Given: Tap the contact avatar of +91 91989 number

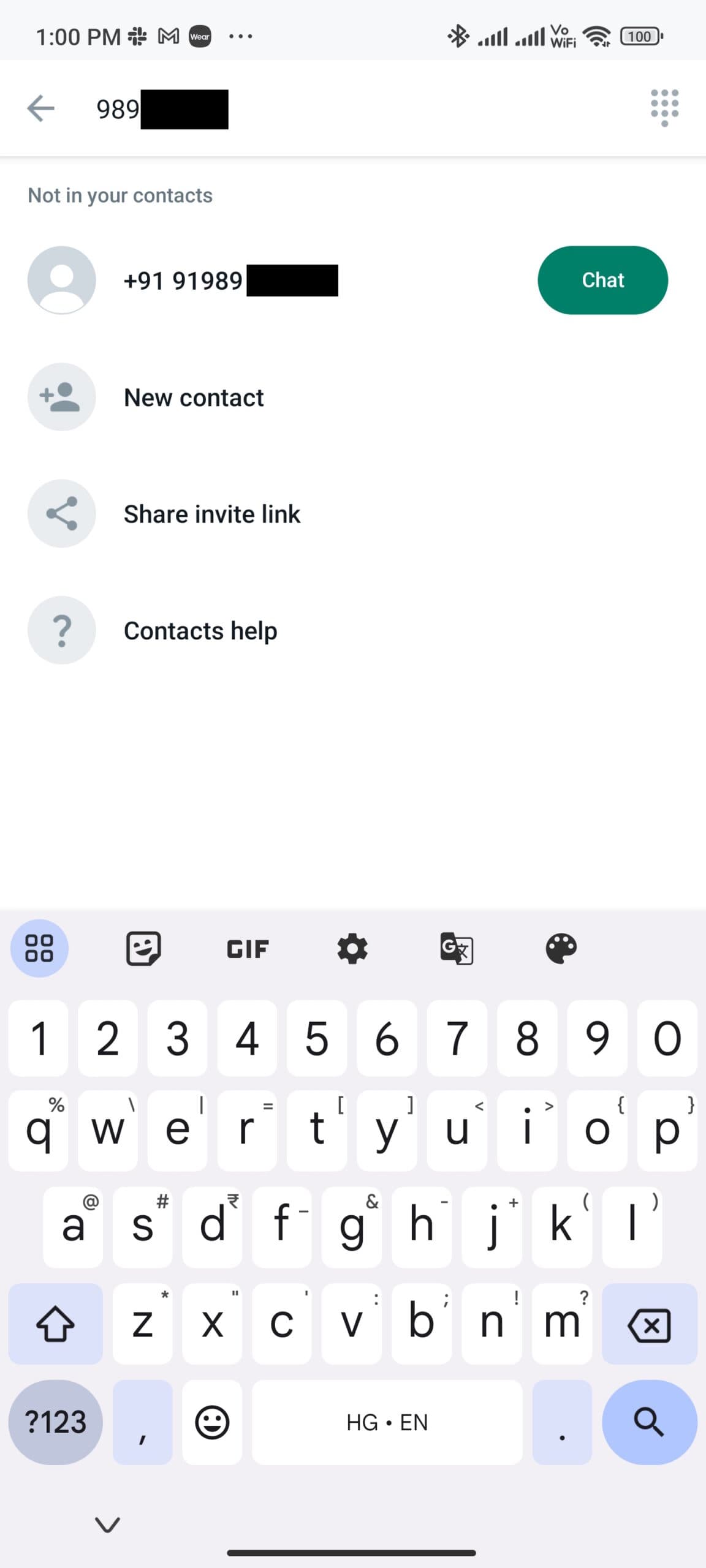Looking at the screenshot, I should tap(61, 279).
